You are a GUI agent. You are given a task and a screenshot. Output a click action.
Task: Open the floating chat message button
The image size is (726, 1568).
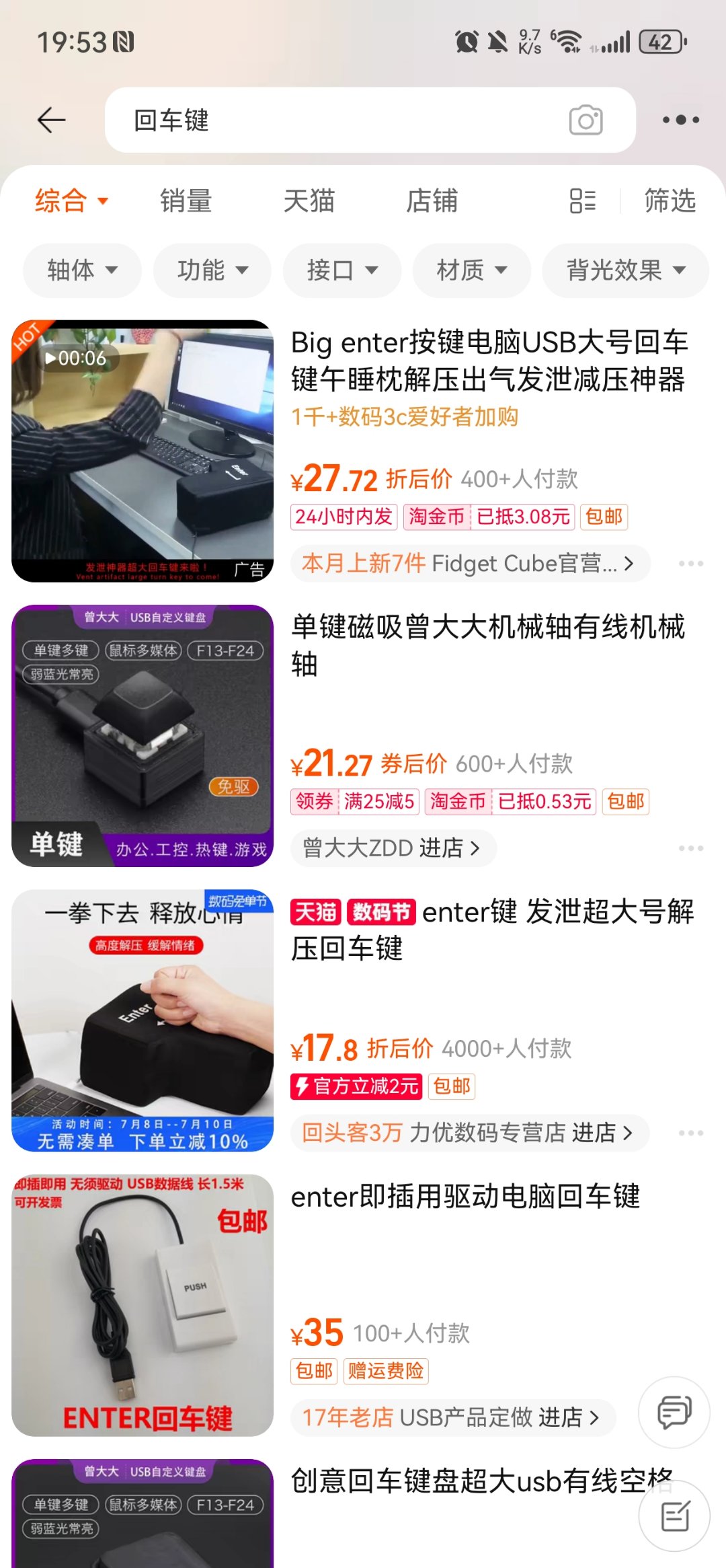coord(674,1412)
